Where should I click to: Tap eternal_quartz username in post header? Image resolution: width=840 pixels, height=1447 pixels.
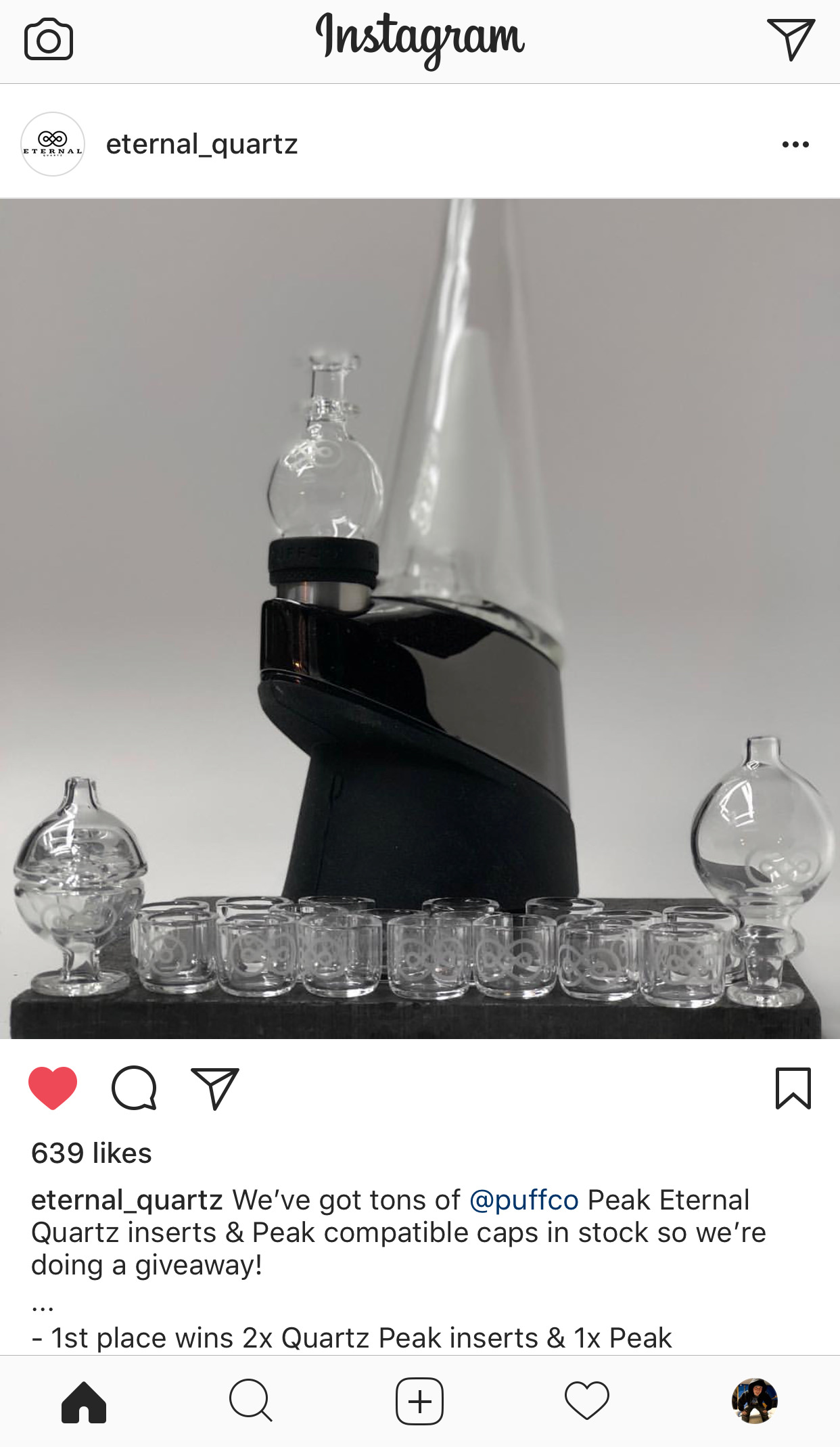coord(202,144)
